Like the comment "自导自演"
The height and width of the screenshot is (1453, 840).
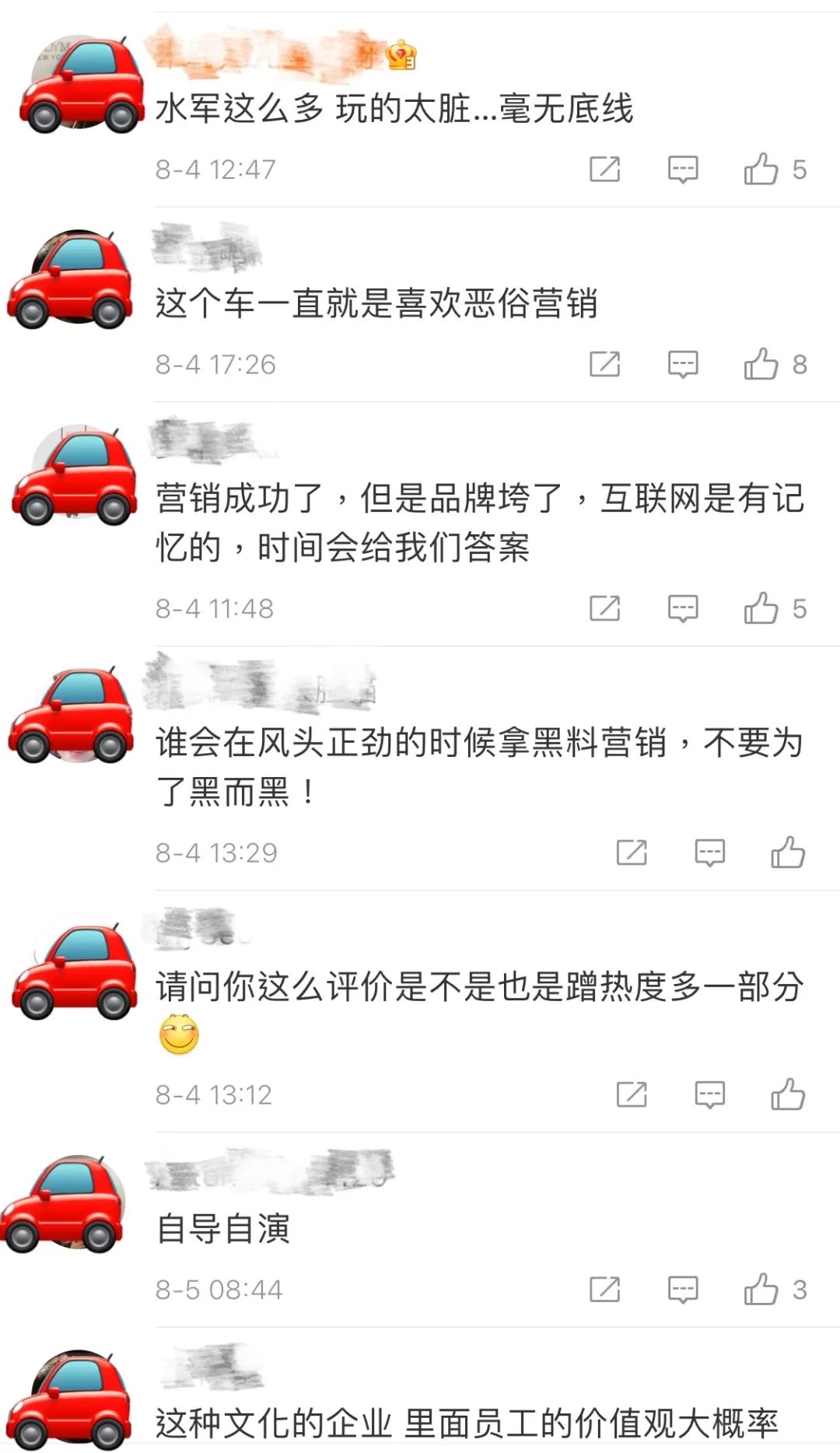[x=761, y=1290]
